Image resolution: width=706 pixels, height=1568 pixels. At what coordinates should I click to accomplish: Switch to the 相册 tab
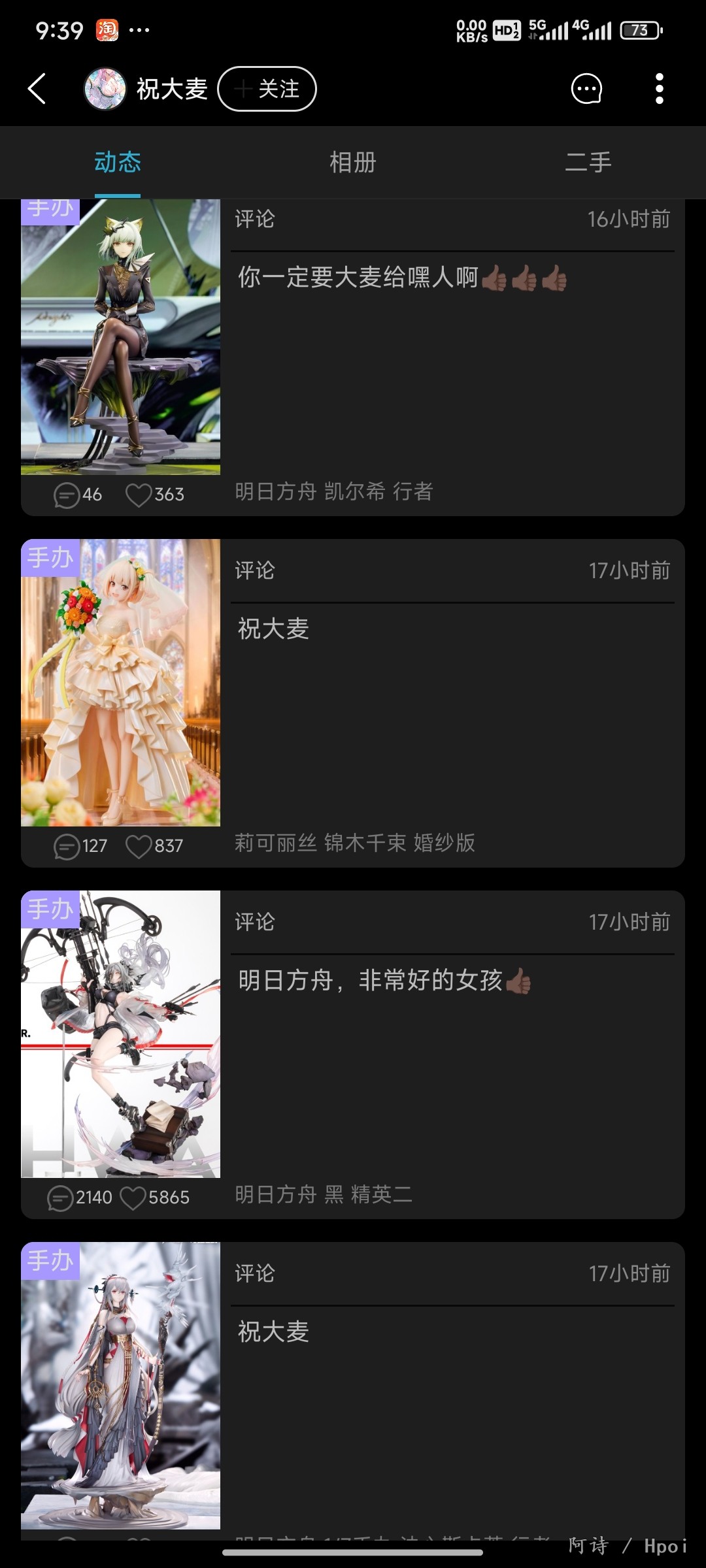(x=353, y=162)
